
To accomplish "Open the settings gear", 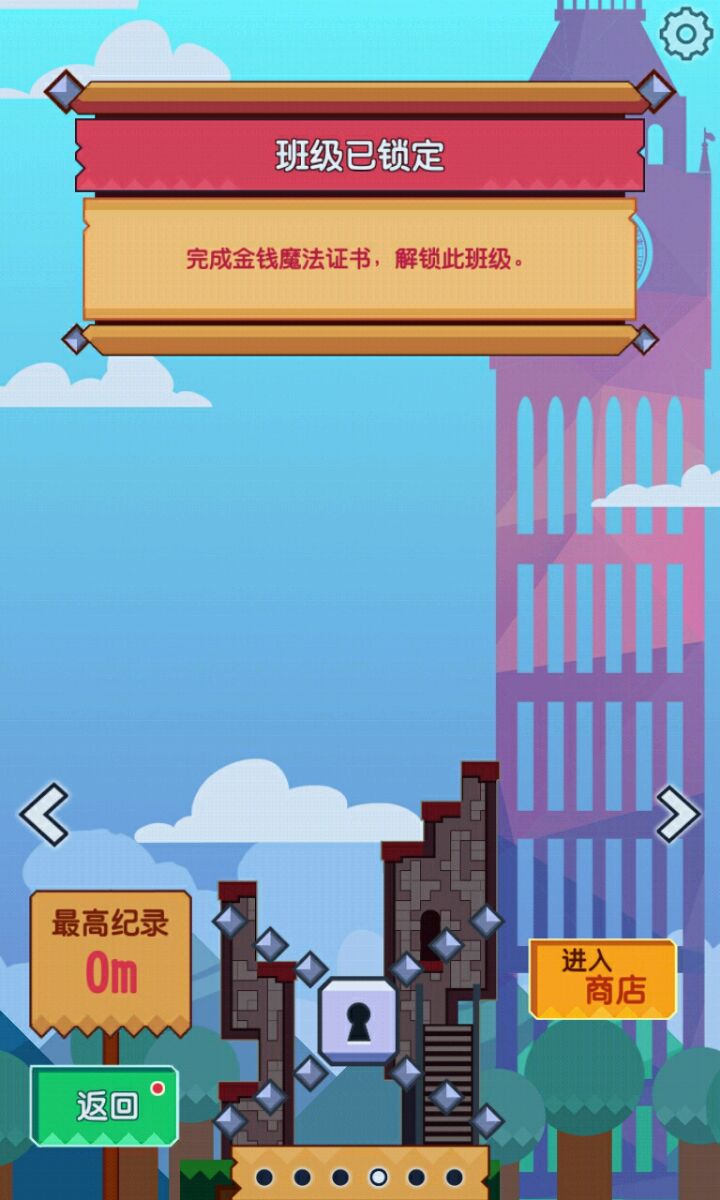I will [x=686, y=33].
